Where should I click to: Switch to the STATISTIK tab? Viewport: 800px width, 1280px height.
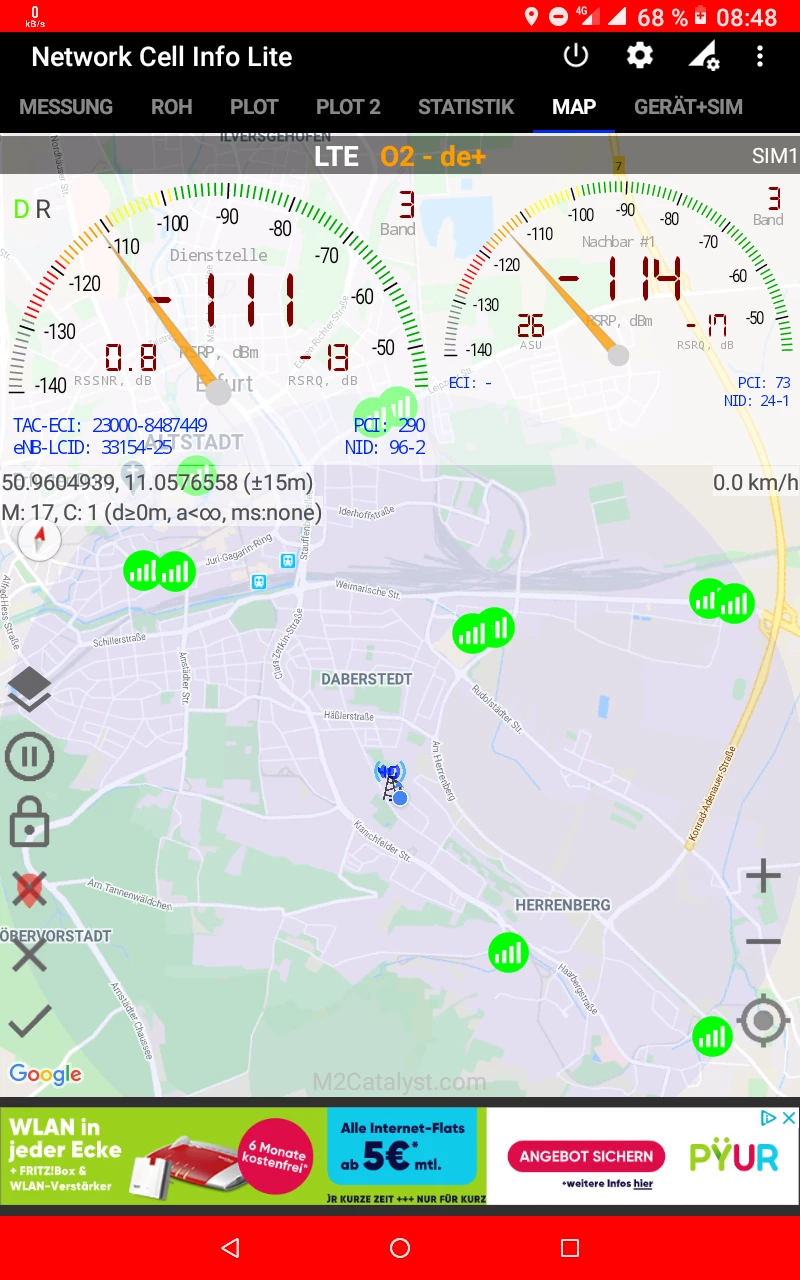pos(466,107)
